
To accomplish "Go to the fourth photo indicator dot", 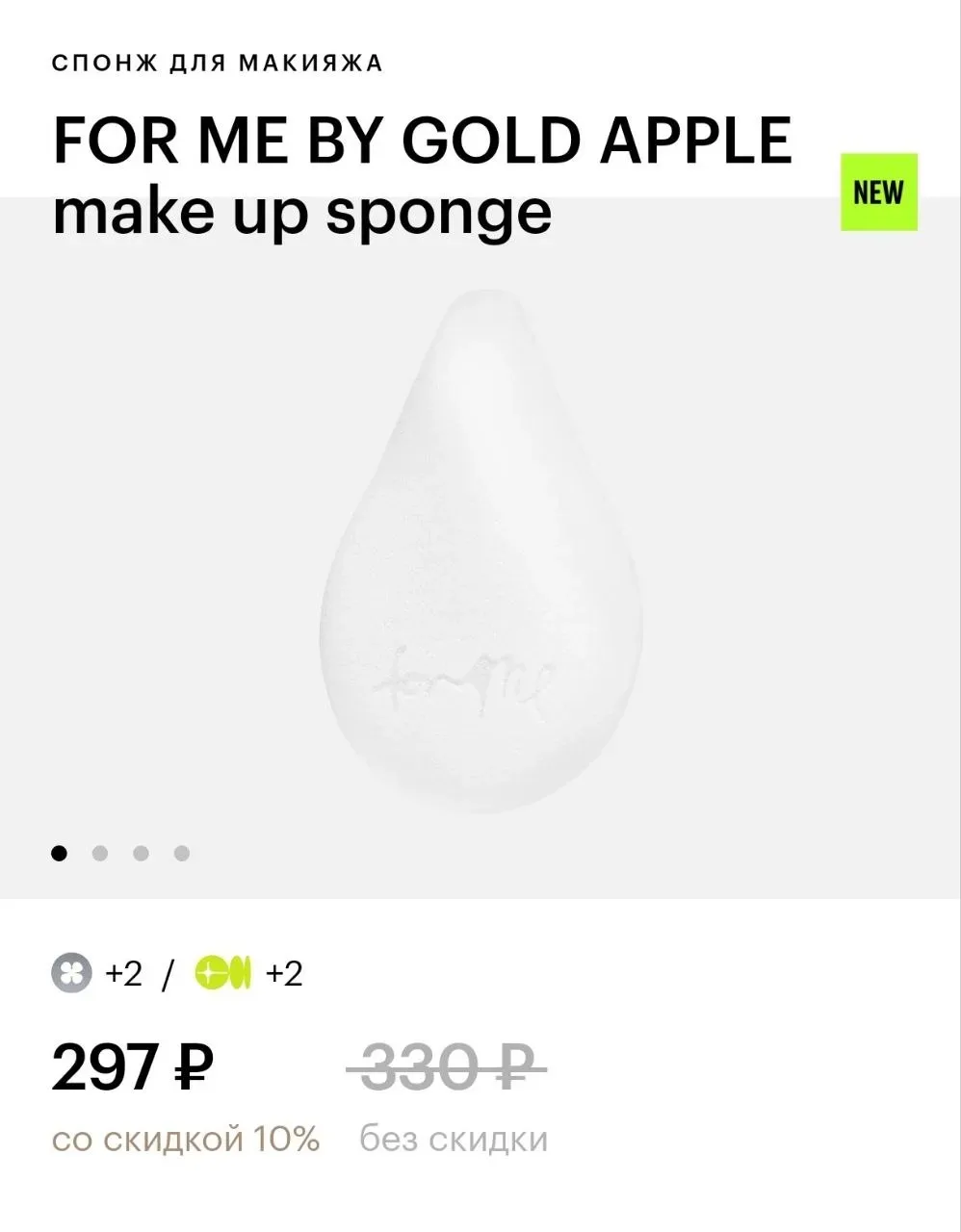I will tap(182, 853).
